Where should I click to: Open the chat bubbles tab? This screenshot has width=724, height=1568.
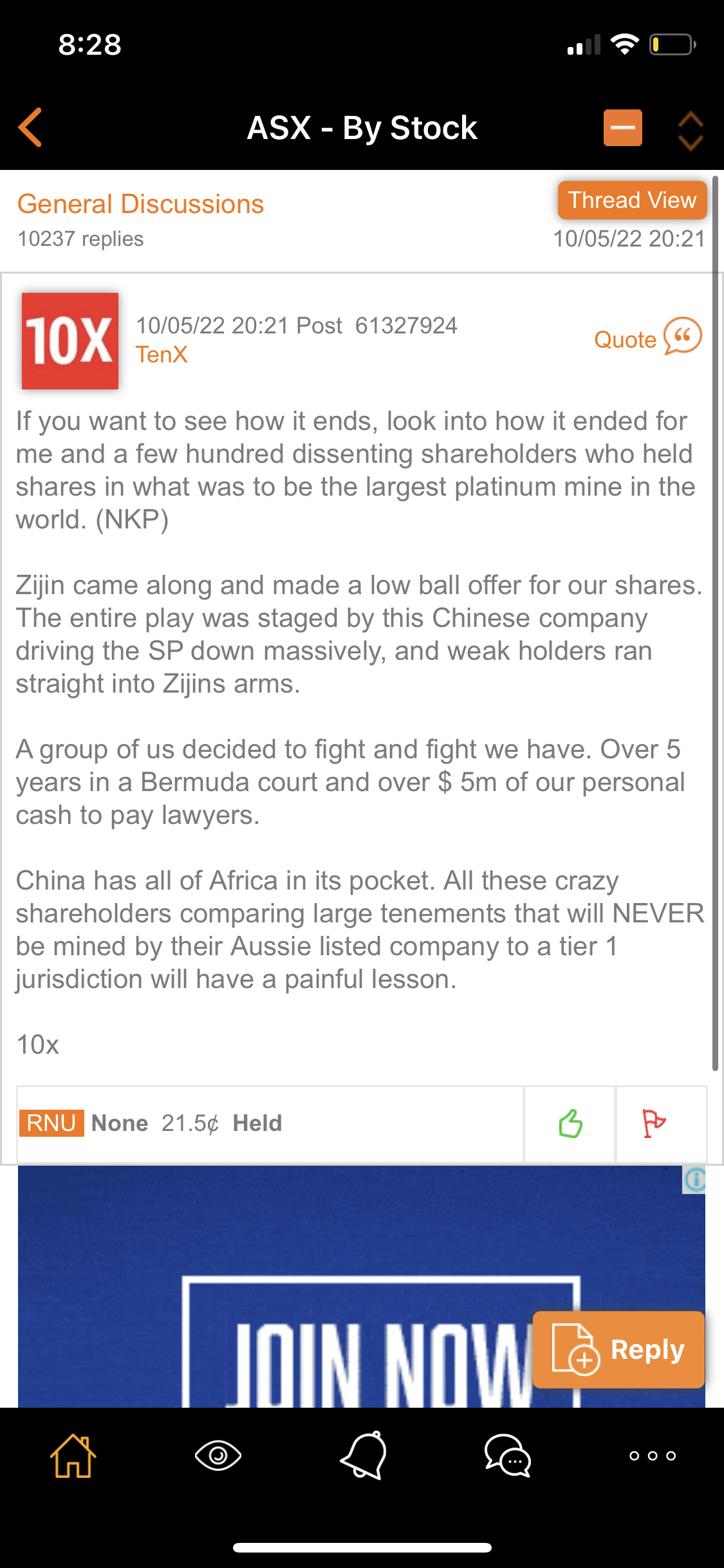tap(508, 1456)
